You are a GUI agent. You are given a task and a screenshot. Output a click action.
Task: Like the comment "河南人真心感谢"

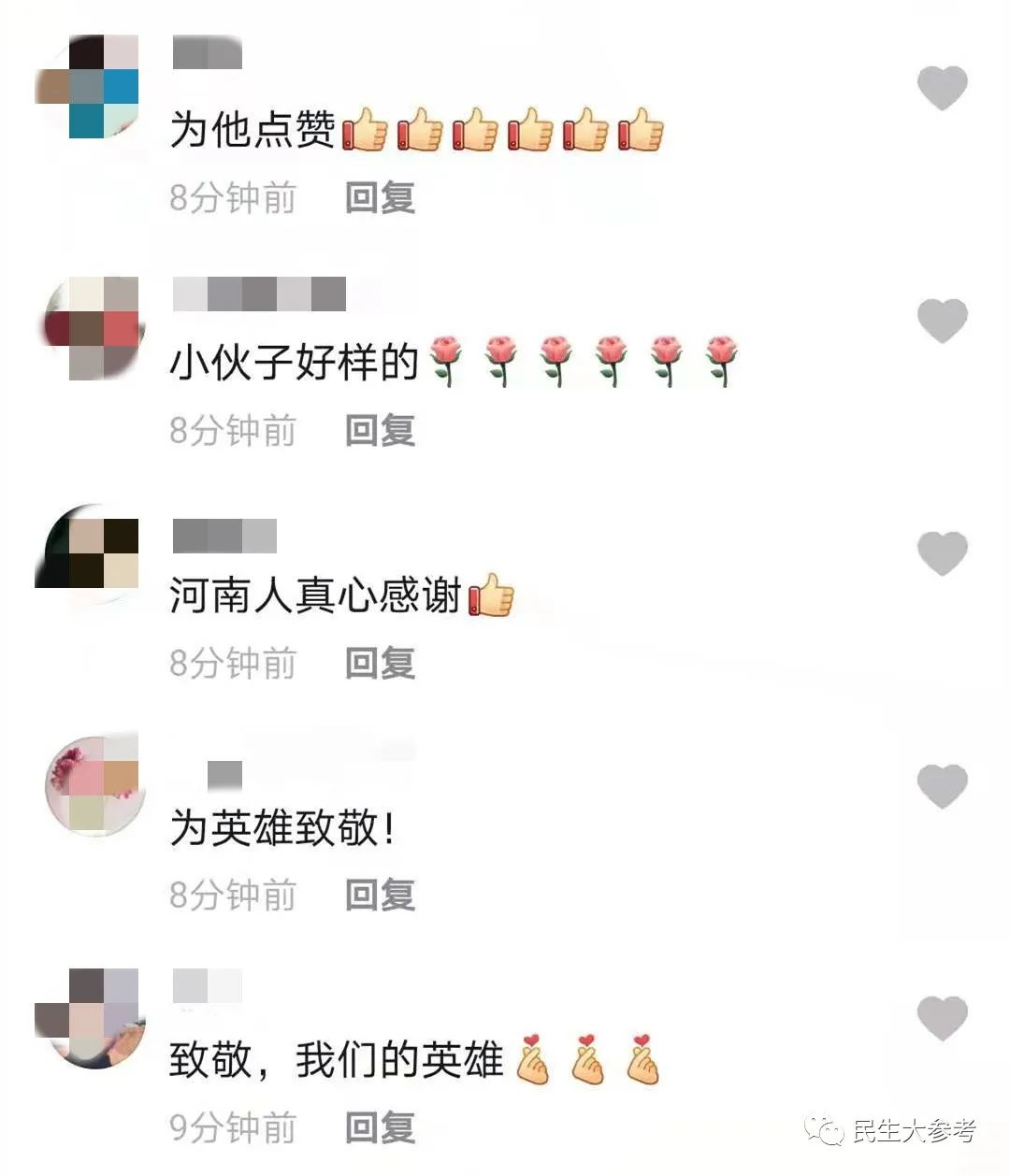(942, 553)
